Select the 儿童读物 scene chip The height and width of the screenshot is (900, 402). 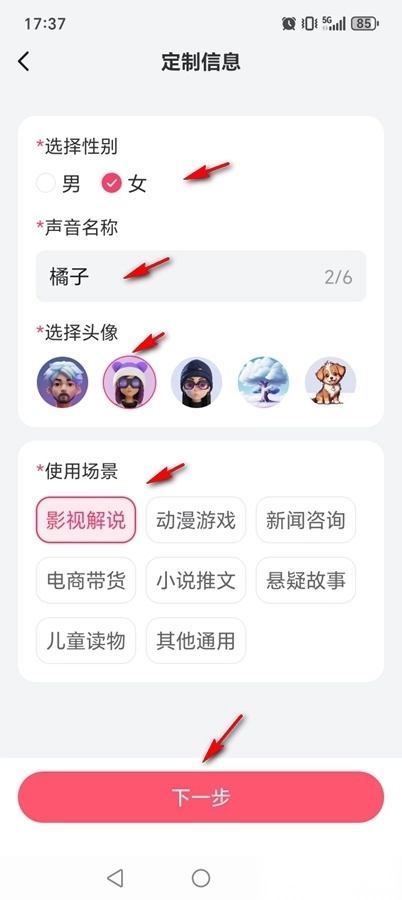[86, 641]
